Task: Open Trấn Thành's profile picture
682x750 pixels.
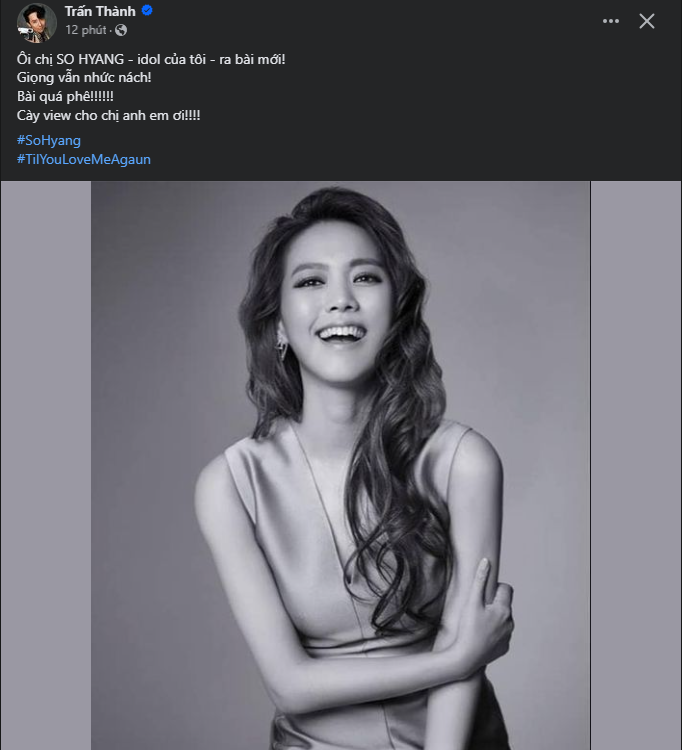Action: click(36, 22)
